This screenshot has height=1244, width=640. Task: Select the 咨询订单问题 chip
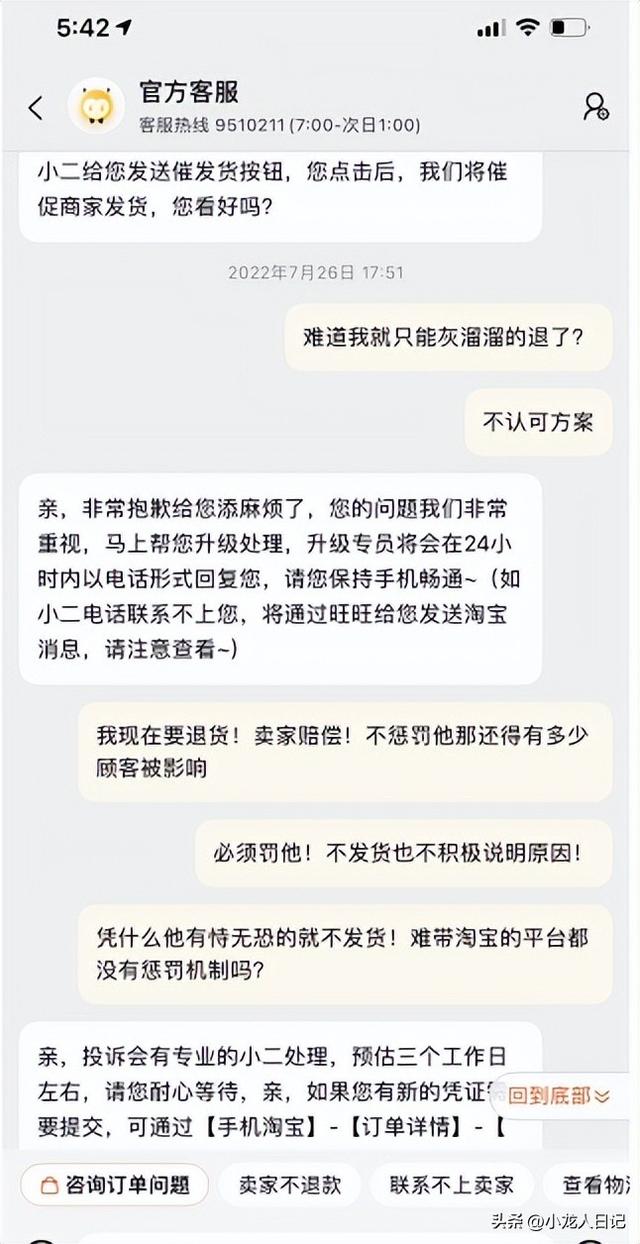(x=115, y=1184)
